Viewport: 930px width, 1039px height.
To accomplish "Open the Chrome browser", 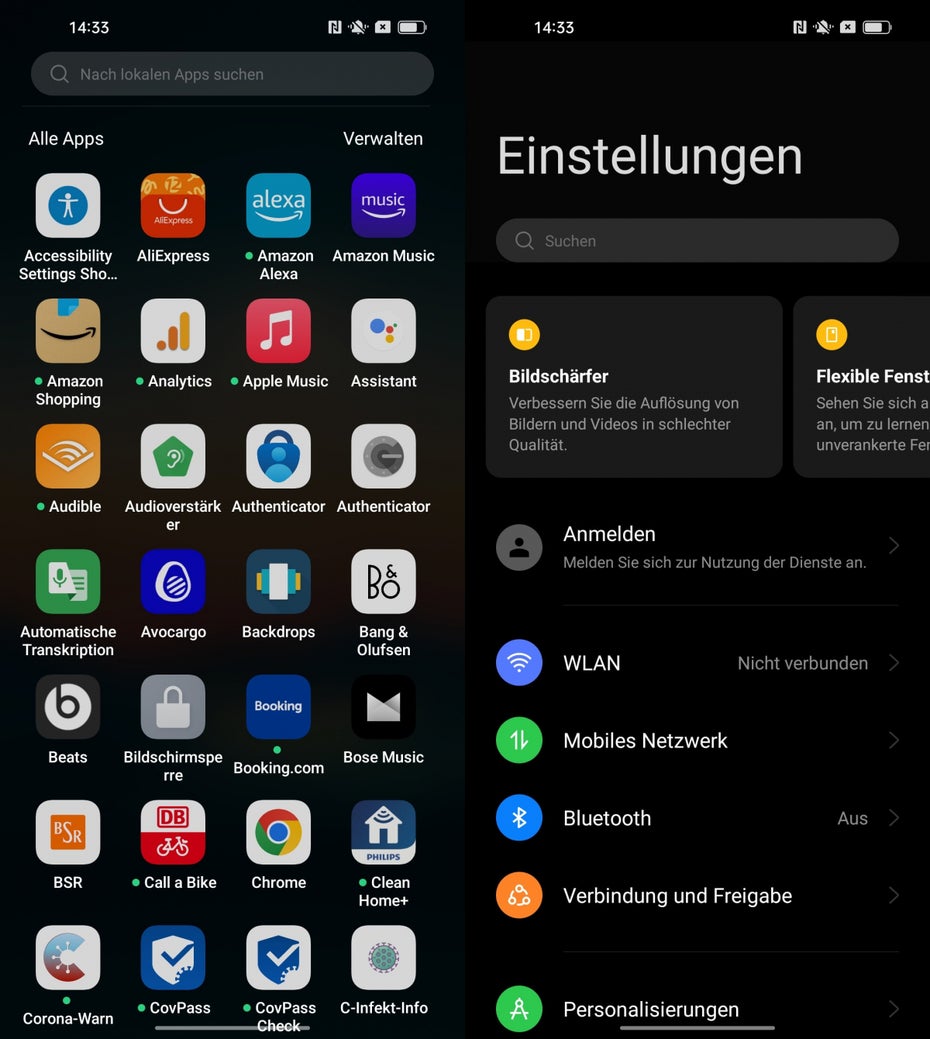I will point(278,832).
